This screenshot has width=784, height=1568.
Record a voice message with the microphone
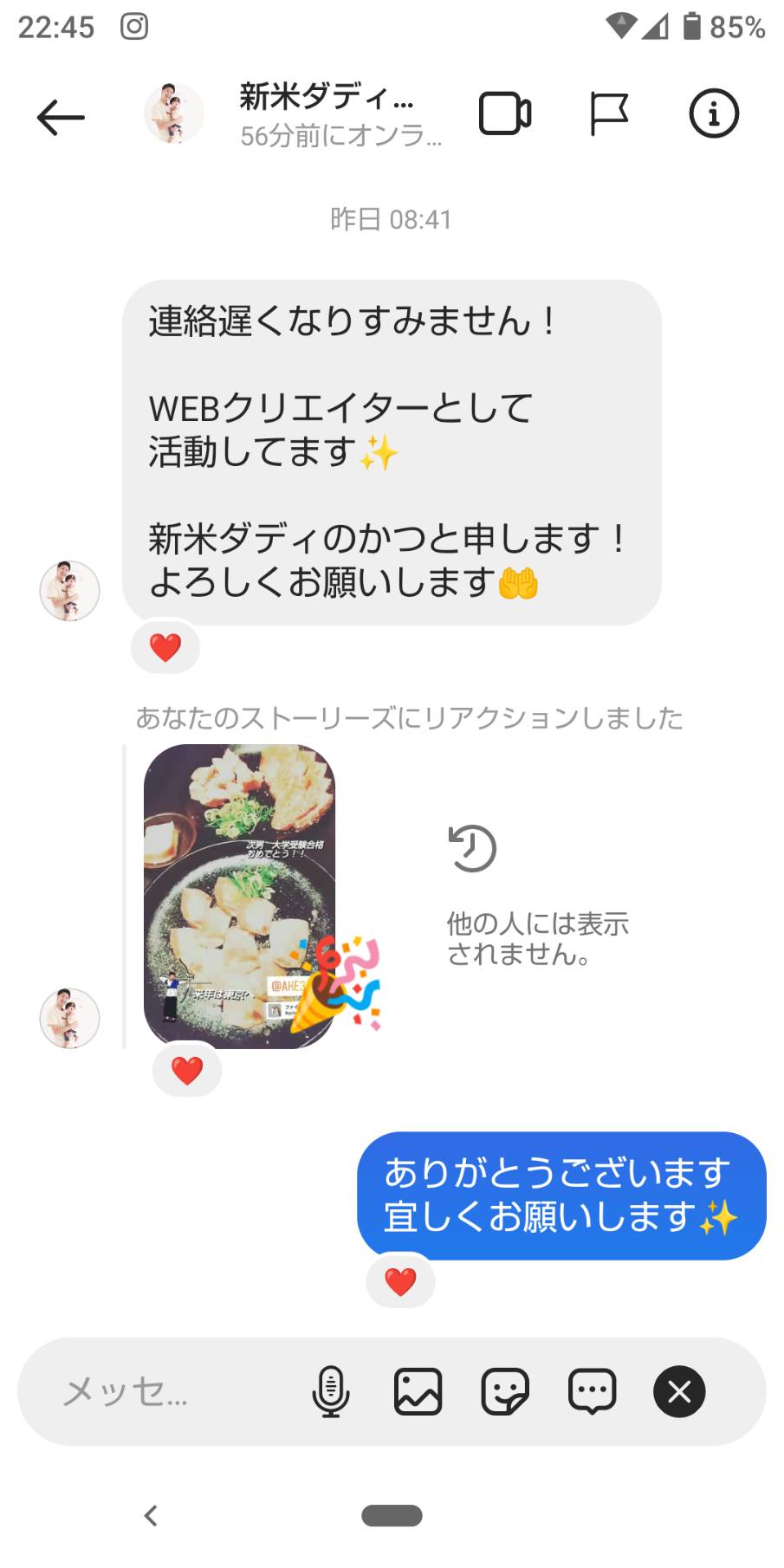[x=331, y=1391]
